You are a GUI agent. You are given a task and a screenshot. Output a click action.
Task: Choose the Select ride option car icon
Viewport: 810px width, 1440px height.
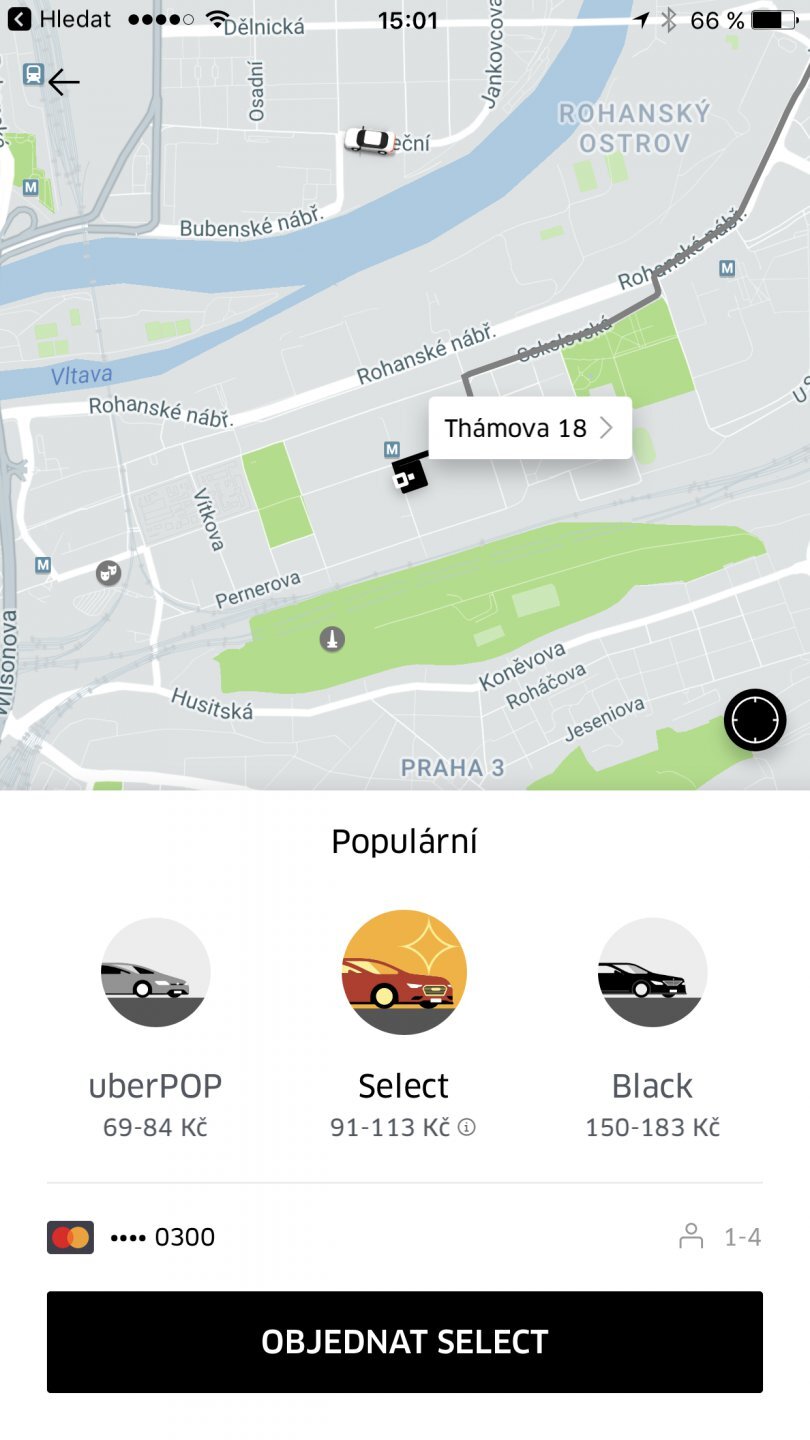tap(403, 971)
